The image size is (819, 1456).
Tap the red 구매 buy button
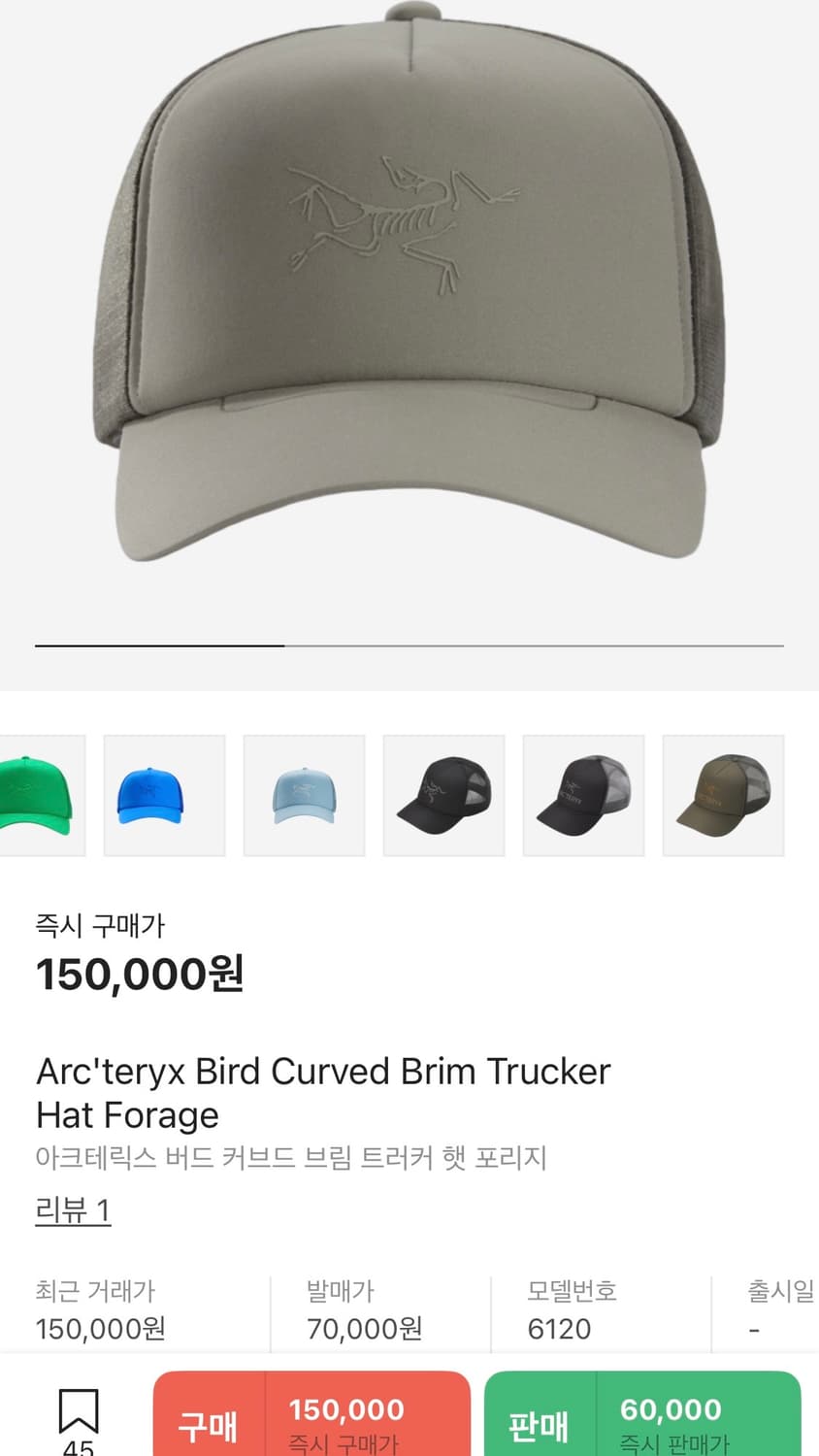click(x=311, y=1417)
